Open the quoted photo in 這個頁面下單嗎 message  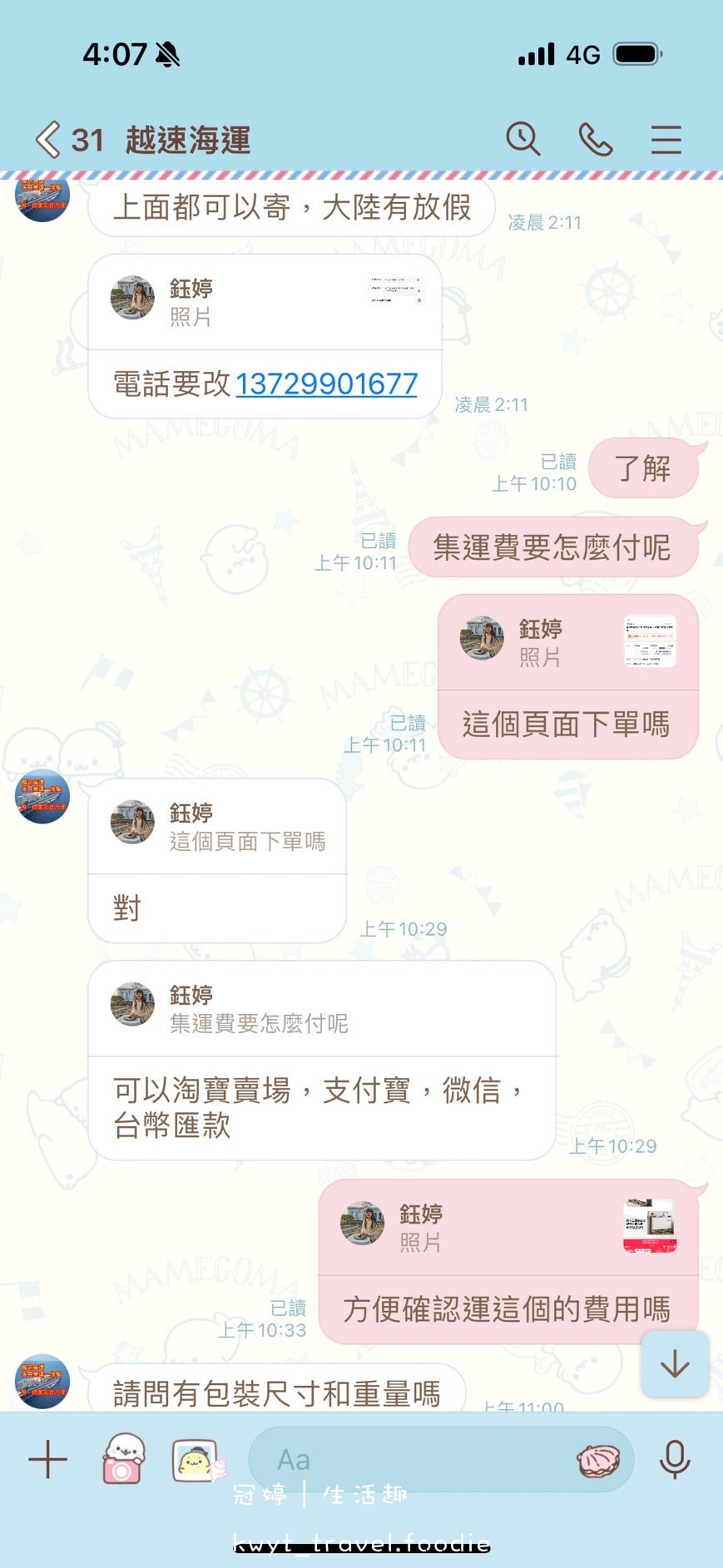click(650, 641)
